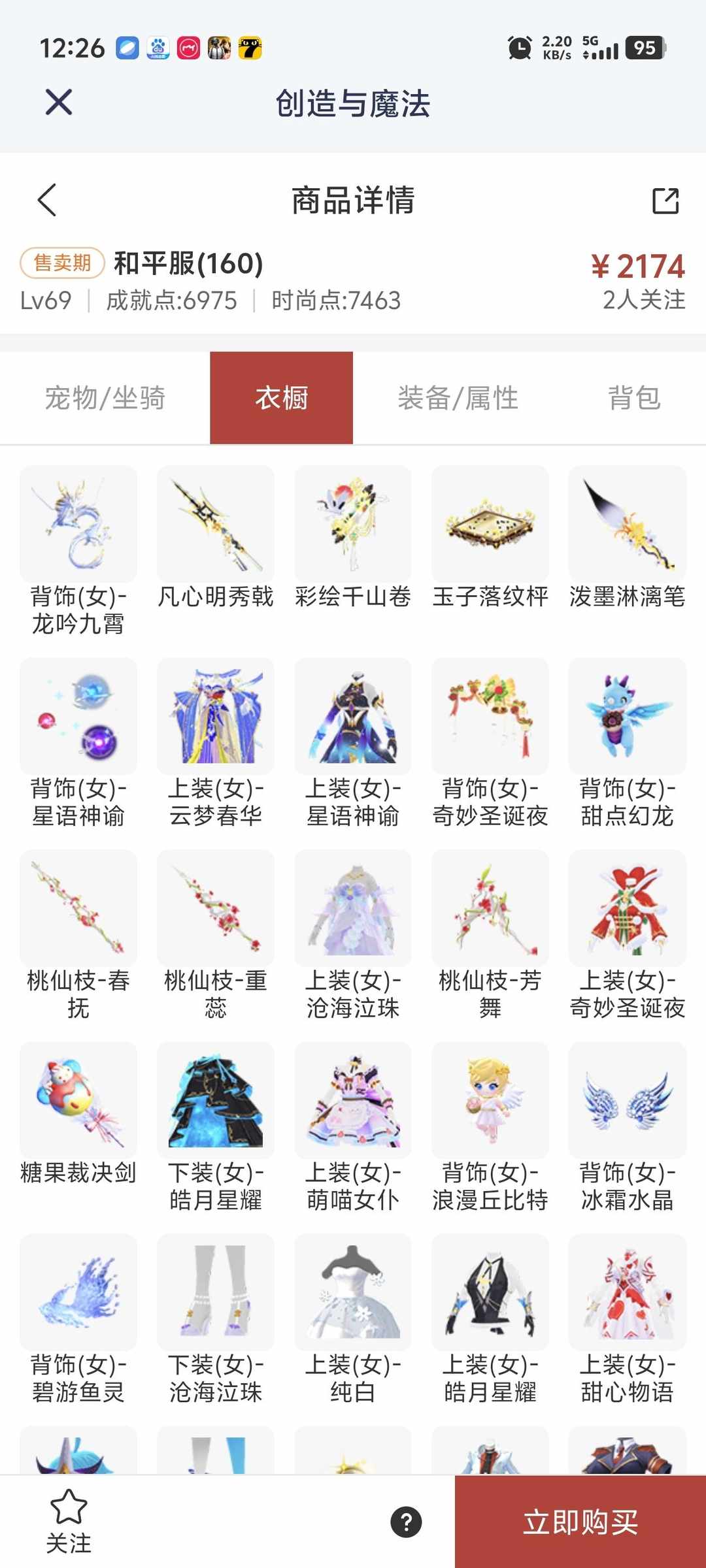706x1568 pixels.
Task: Open the 装备/属性 tab
Action: tap(458, 397)
